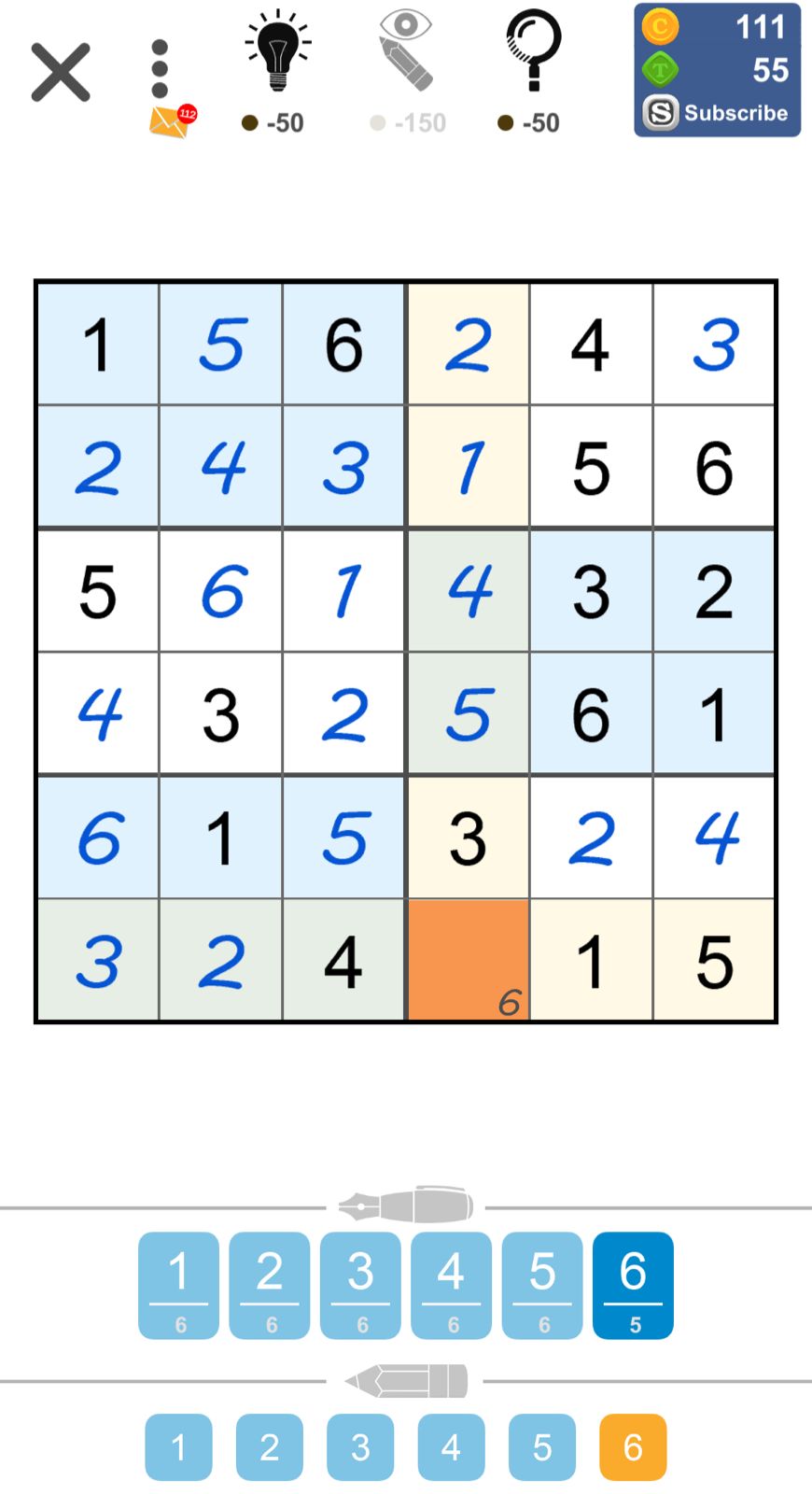Enter pen digit 2

coord(270,1285)
